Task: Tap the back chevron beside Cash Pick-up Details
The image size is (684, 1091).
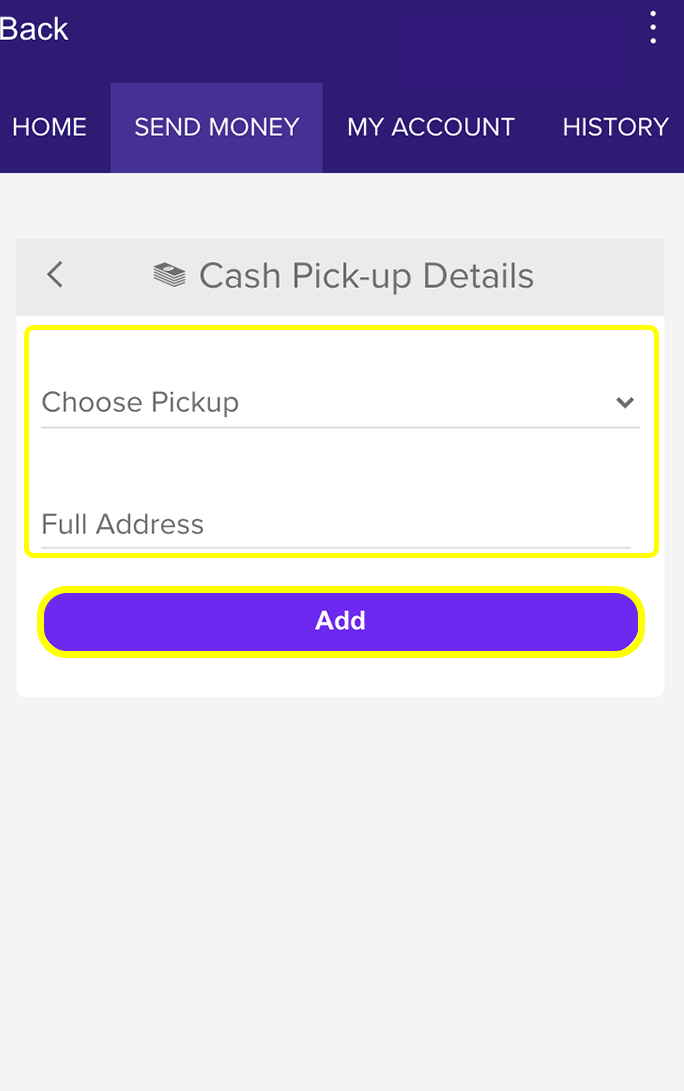Action: coord(56,275)
